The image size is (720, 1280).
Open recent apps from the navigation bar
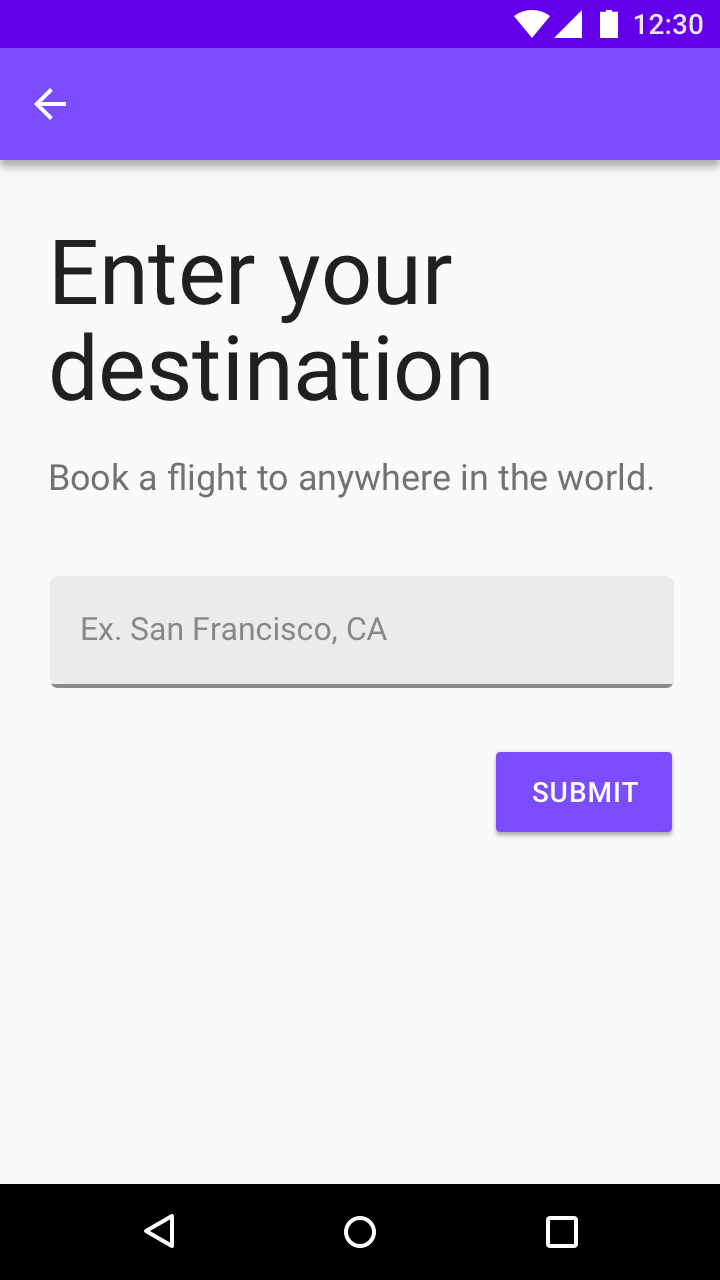(562, 1232)
